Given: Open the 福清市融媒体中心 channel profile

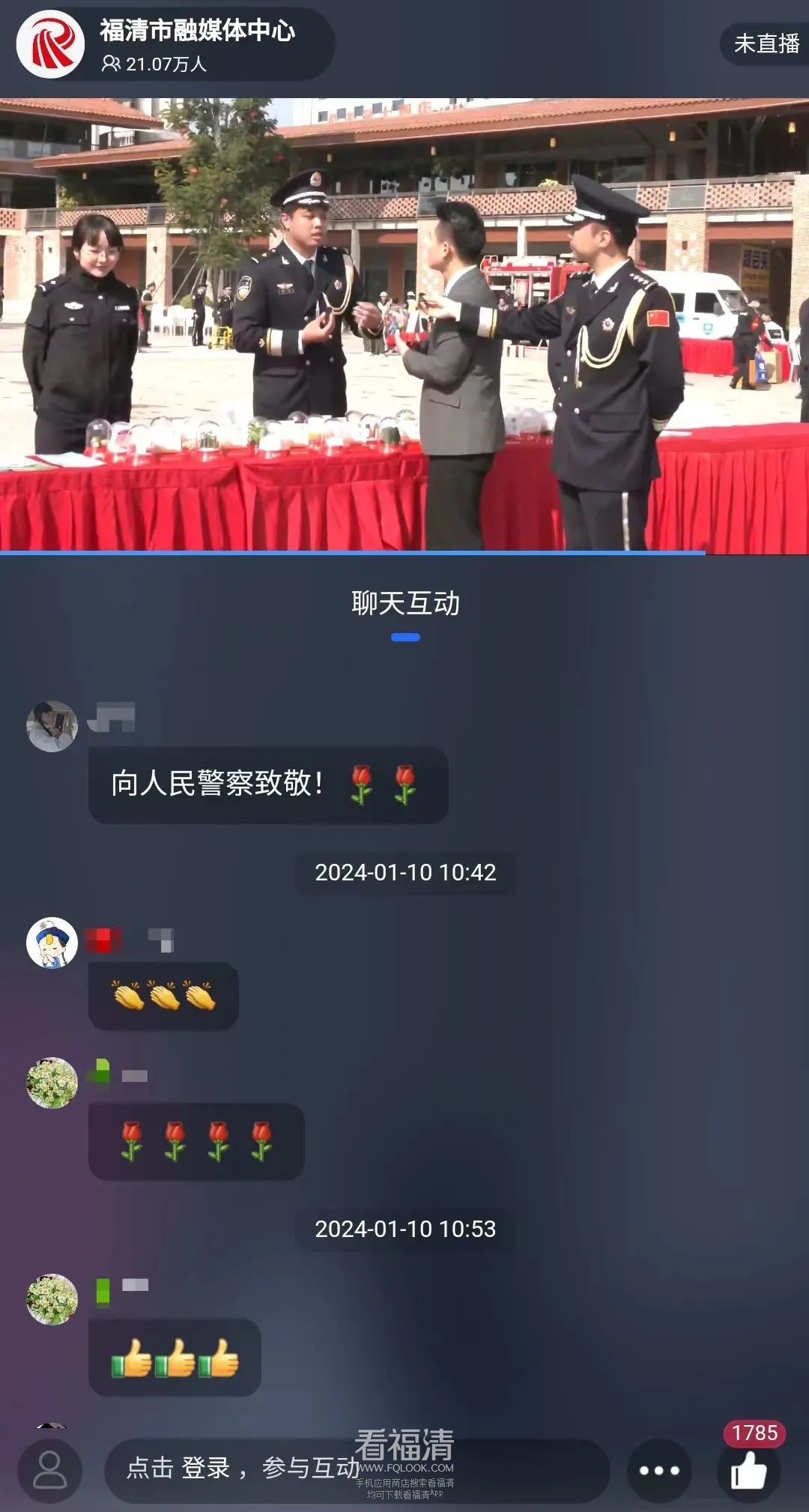Looking at the screenshot, I should coord(51,44).
